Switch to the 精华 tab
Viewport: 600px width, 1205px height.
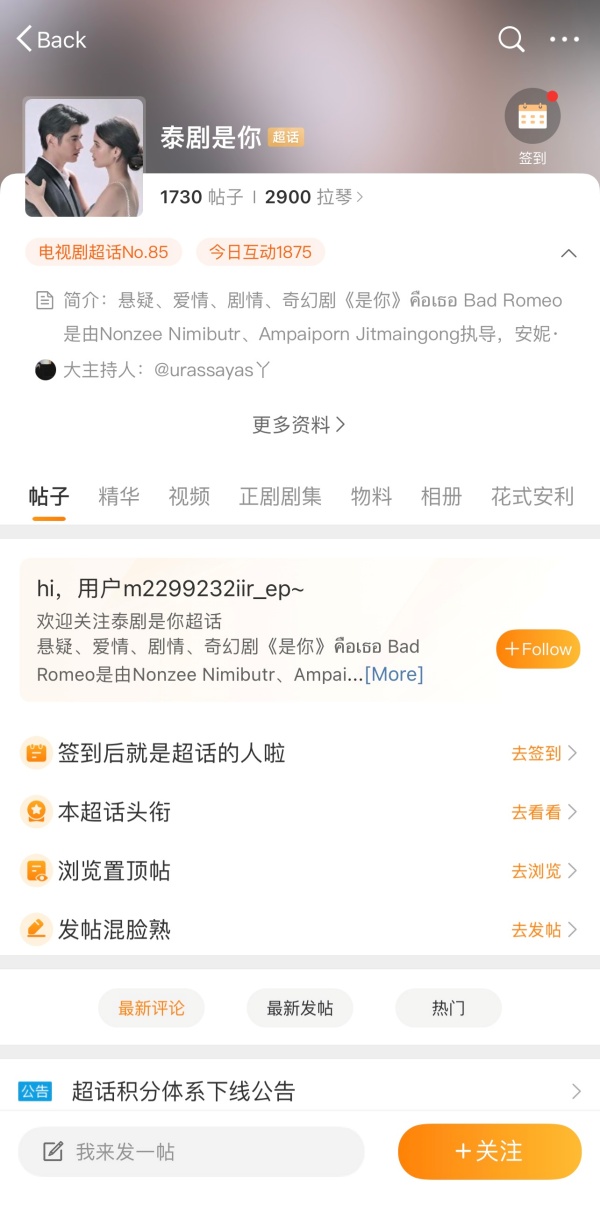119,496
